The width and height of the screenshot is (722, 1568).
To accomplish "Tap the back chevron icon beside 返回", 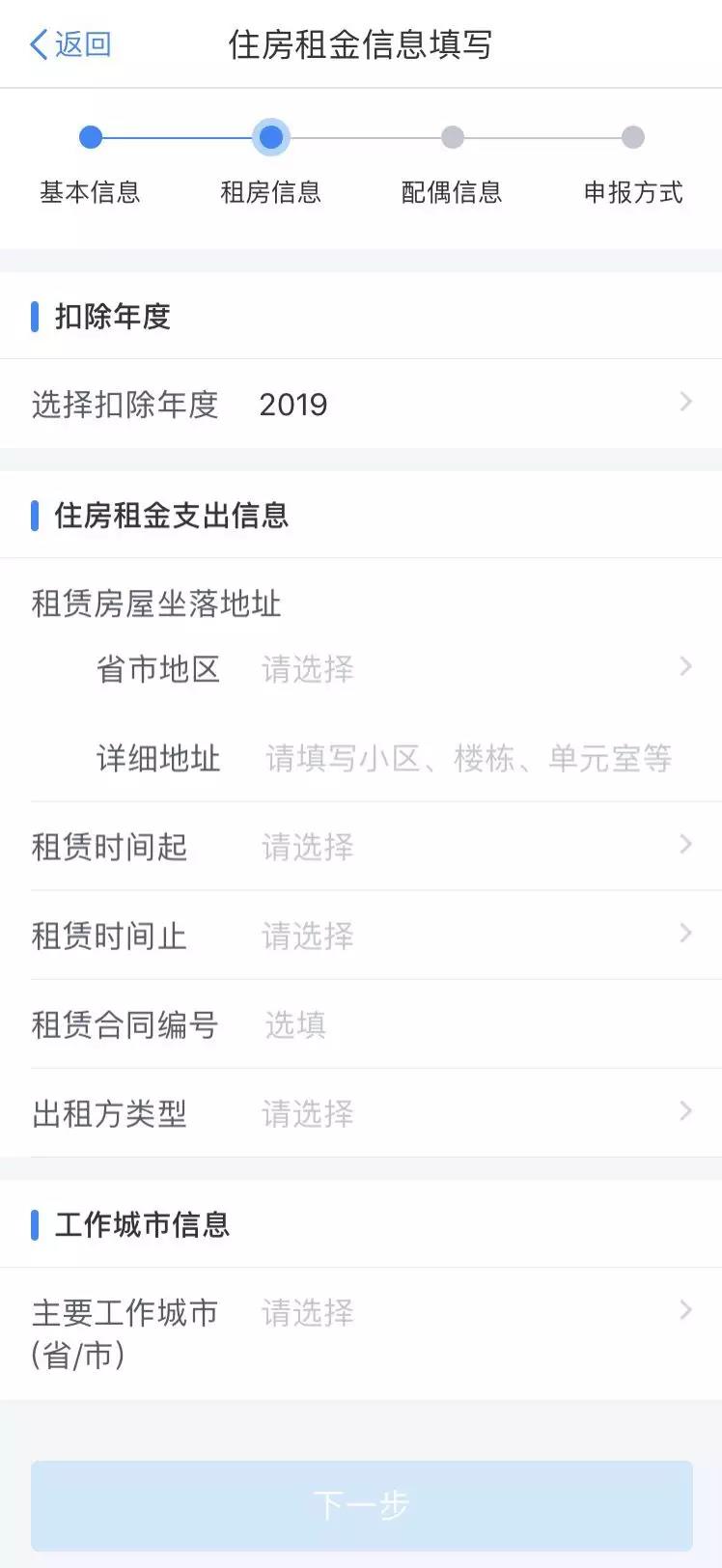I will point(37,42).
